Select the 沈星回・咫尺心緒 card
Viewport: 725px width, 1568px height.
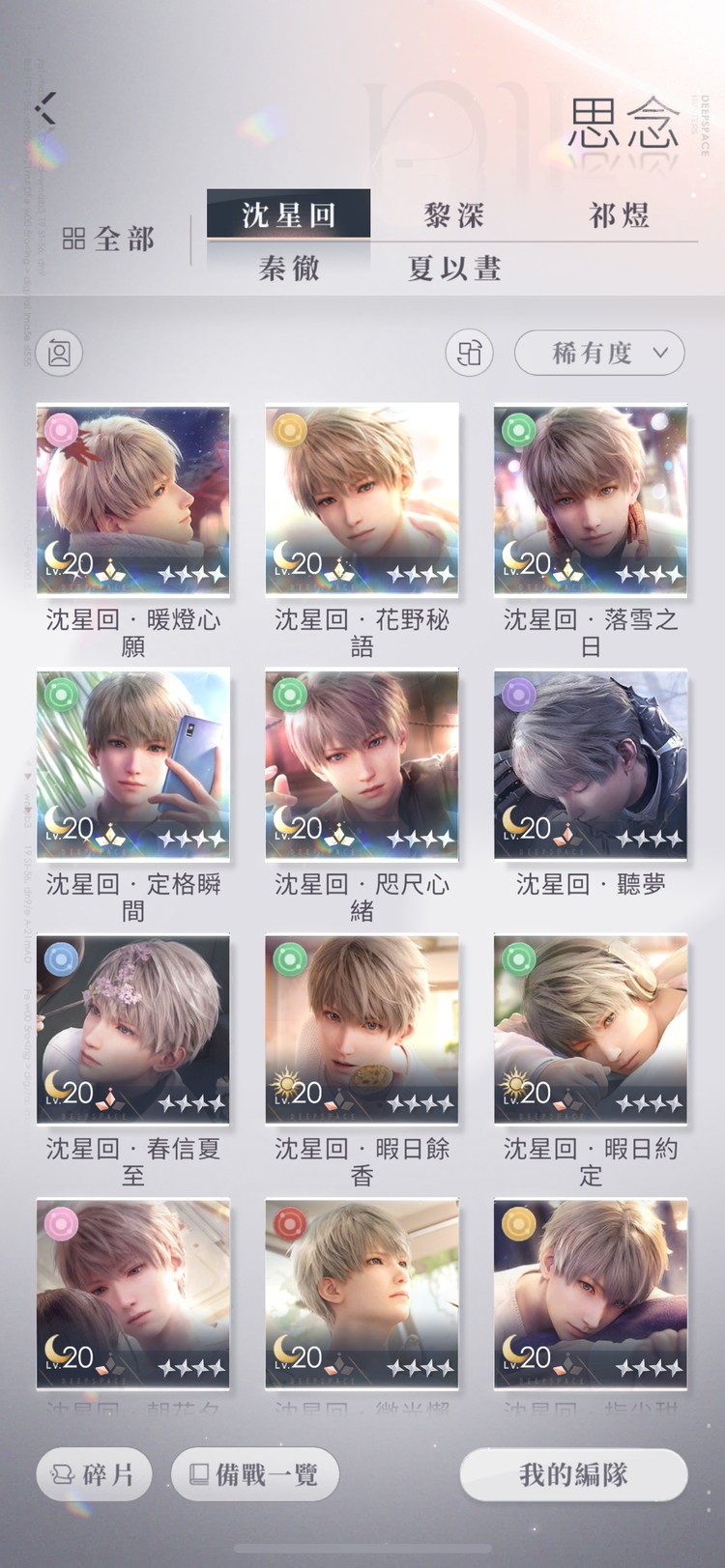coord(362,764)
